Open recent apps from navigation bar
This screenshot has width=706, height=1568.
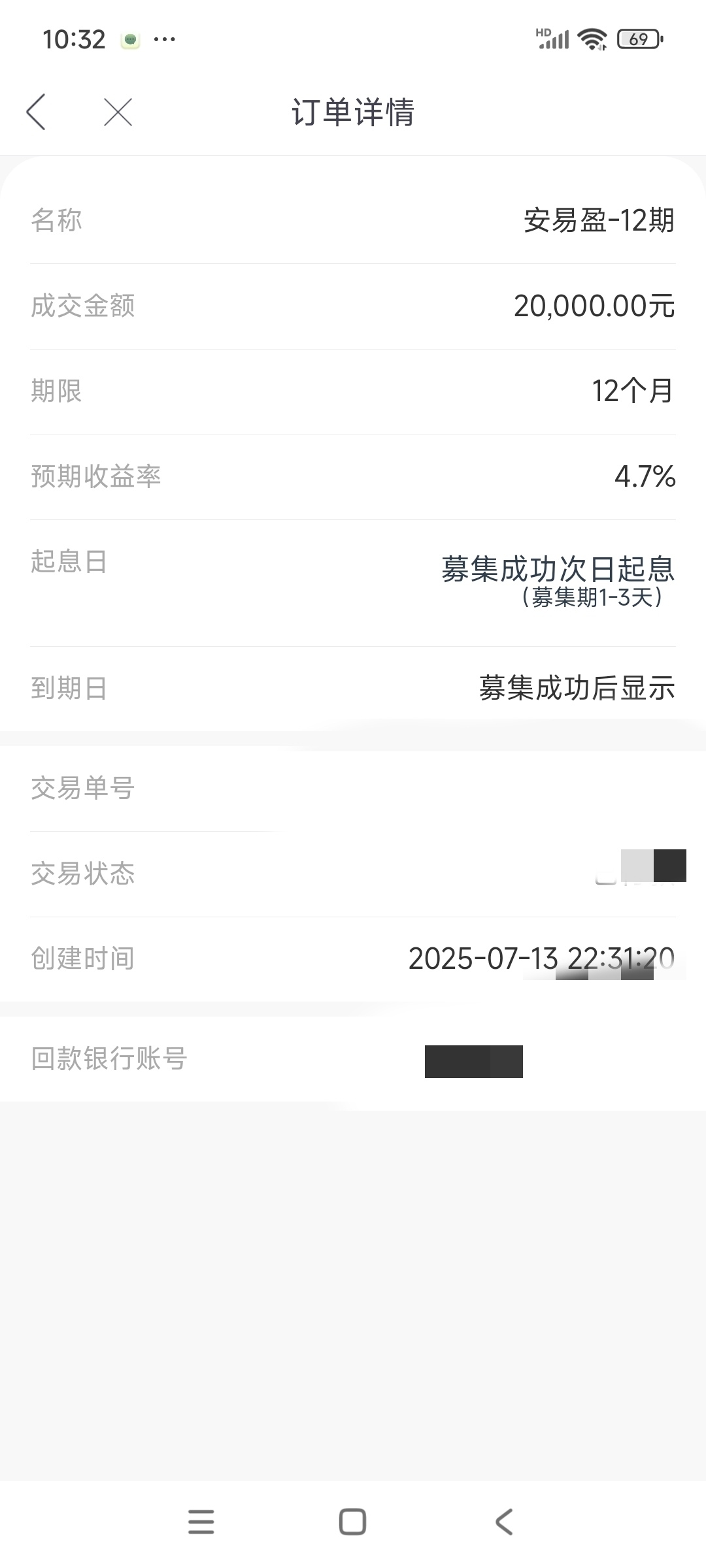pos(201,1522)
